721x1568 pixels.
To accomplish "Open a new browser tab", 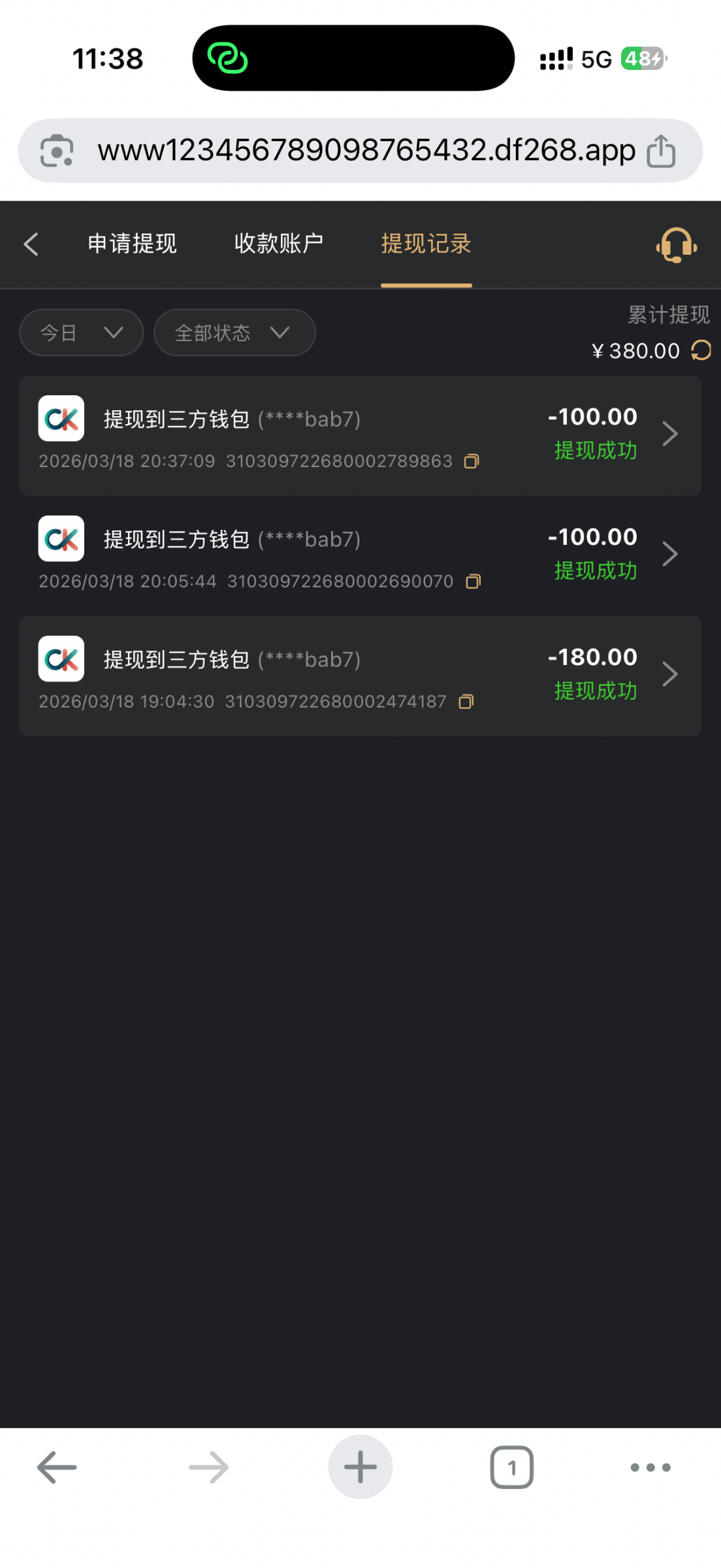I will pos(360,1467).
